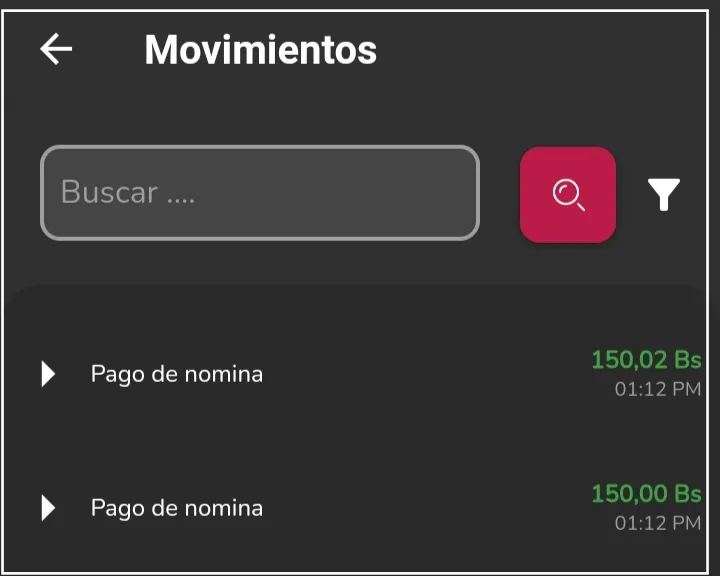The width and height of the screenshot is (720, 576).
Task: Open the filter funnel icon
Action: click(x=663, y=194)
